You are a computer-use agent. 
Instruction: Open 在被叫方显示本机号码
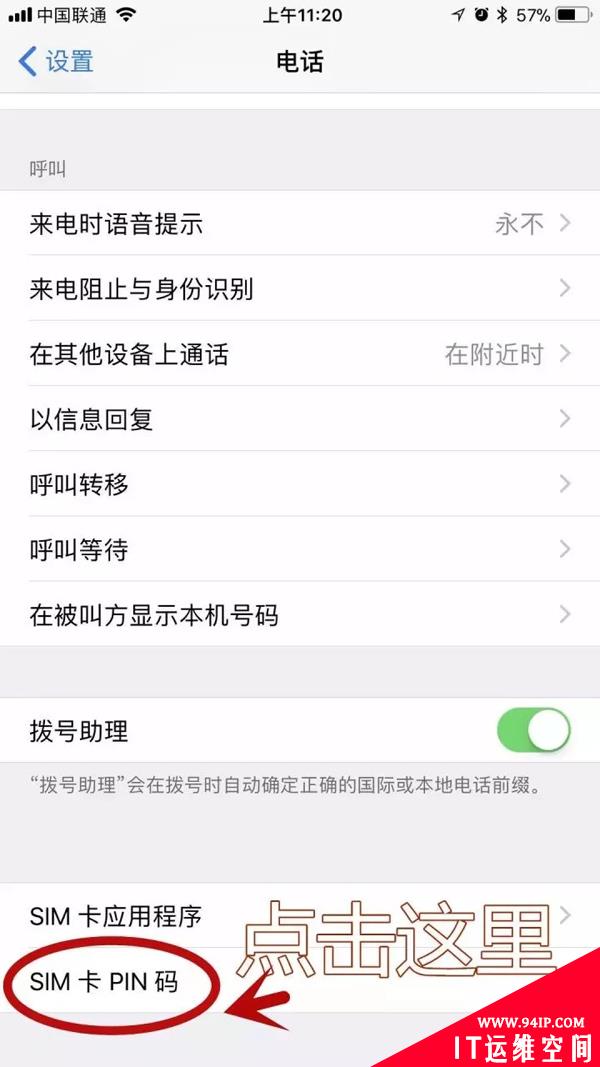(x=300, y=615)
